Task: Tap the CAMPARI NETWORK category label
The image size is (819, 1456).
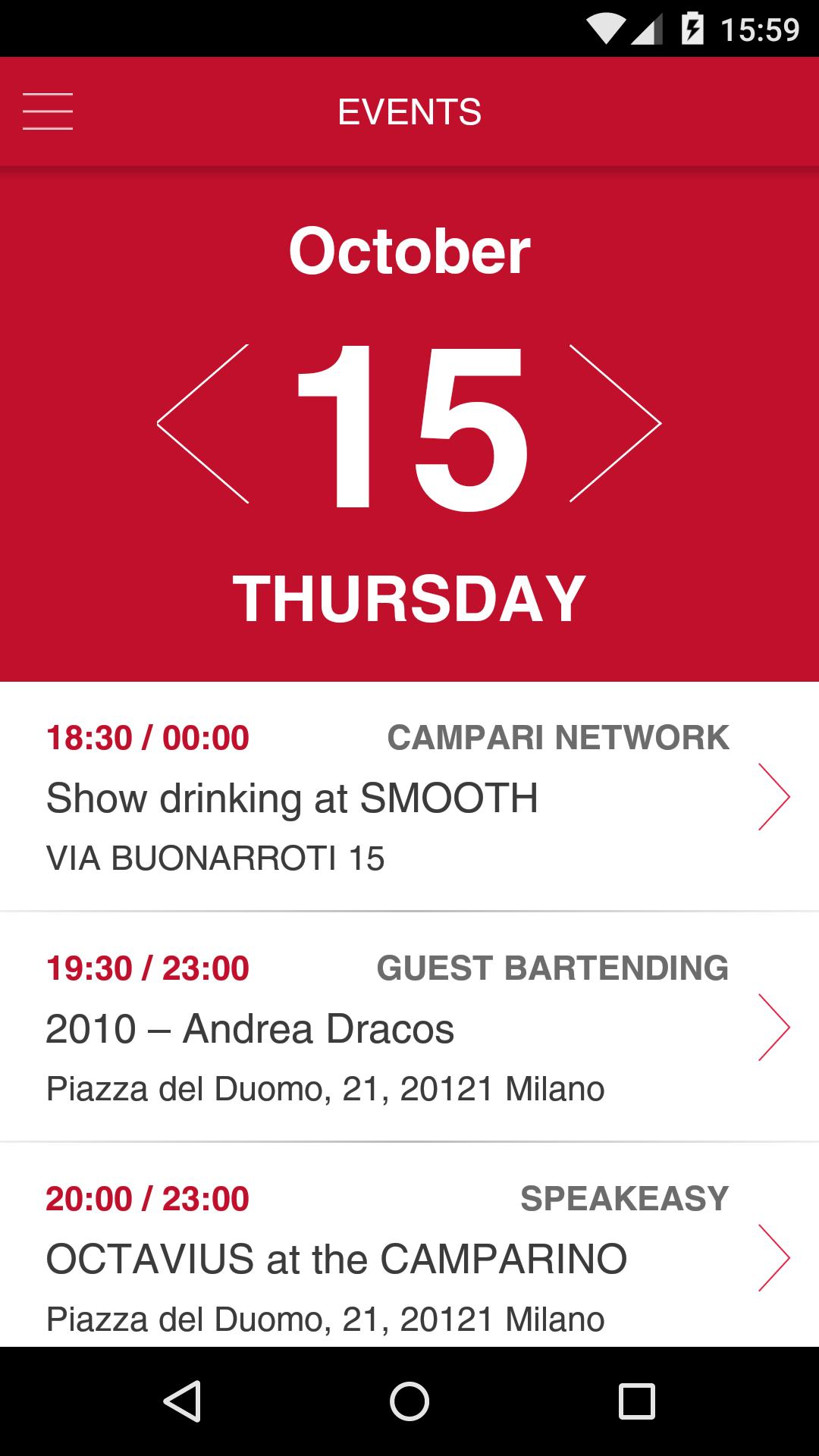Action: pyautogui.click(x=557, y=737)
